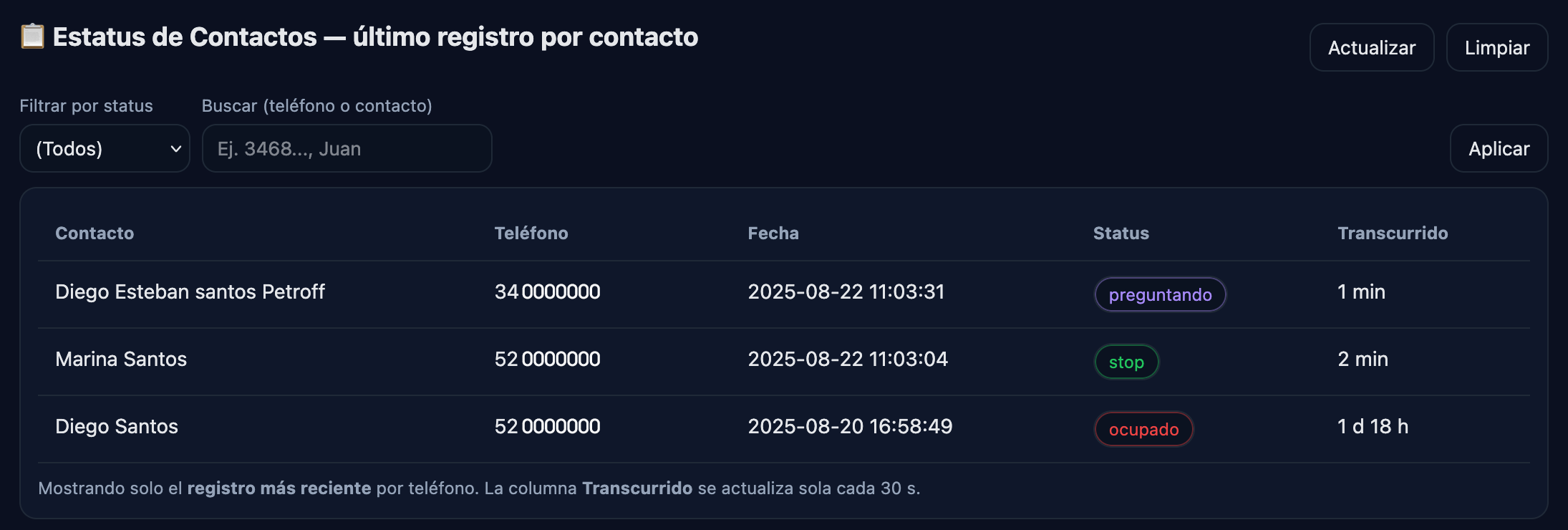
Task: Open the status filter dropdown (Todos)
Action: pos(105,148)
